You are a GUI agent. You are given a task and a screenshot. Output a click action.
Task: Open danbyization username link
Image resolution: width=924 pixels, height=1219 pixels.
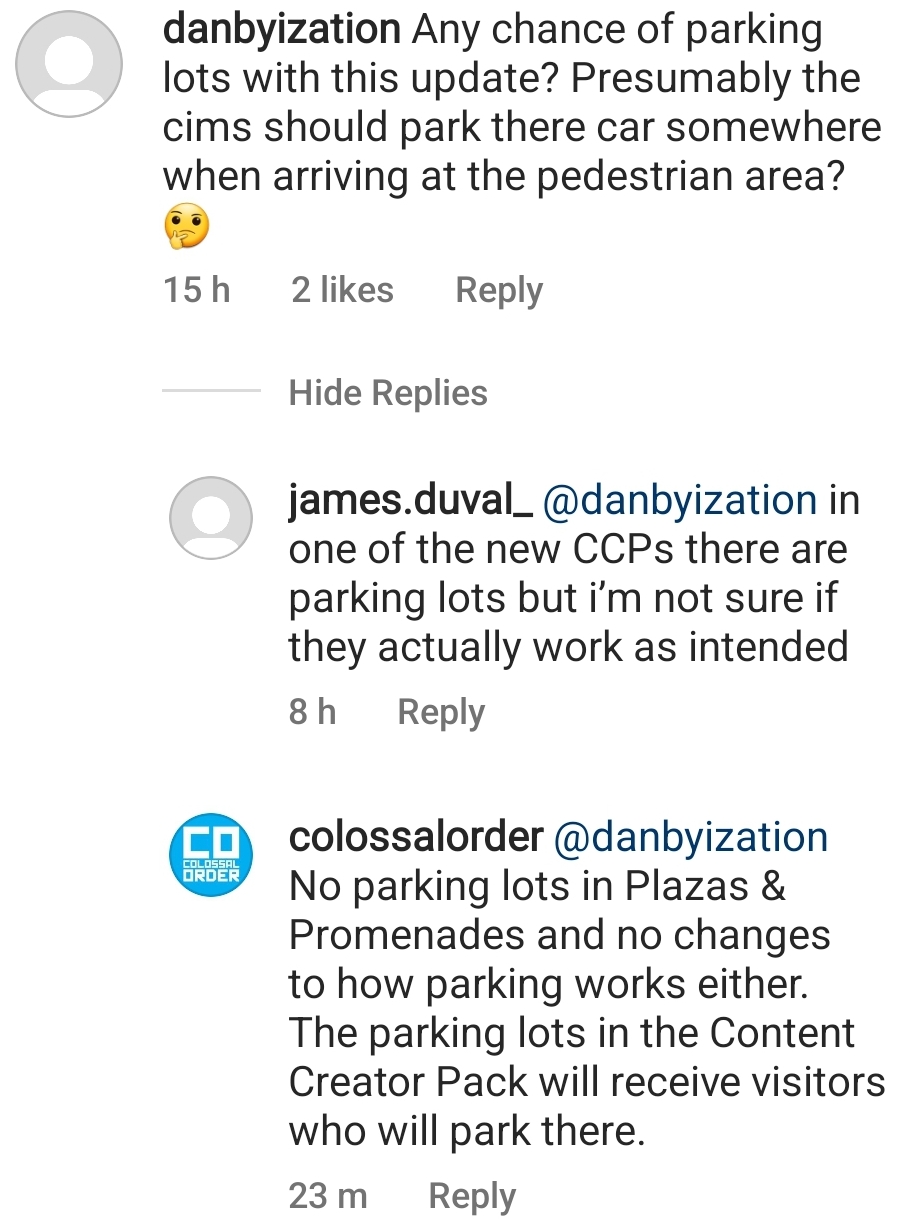tap(281, 30)
